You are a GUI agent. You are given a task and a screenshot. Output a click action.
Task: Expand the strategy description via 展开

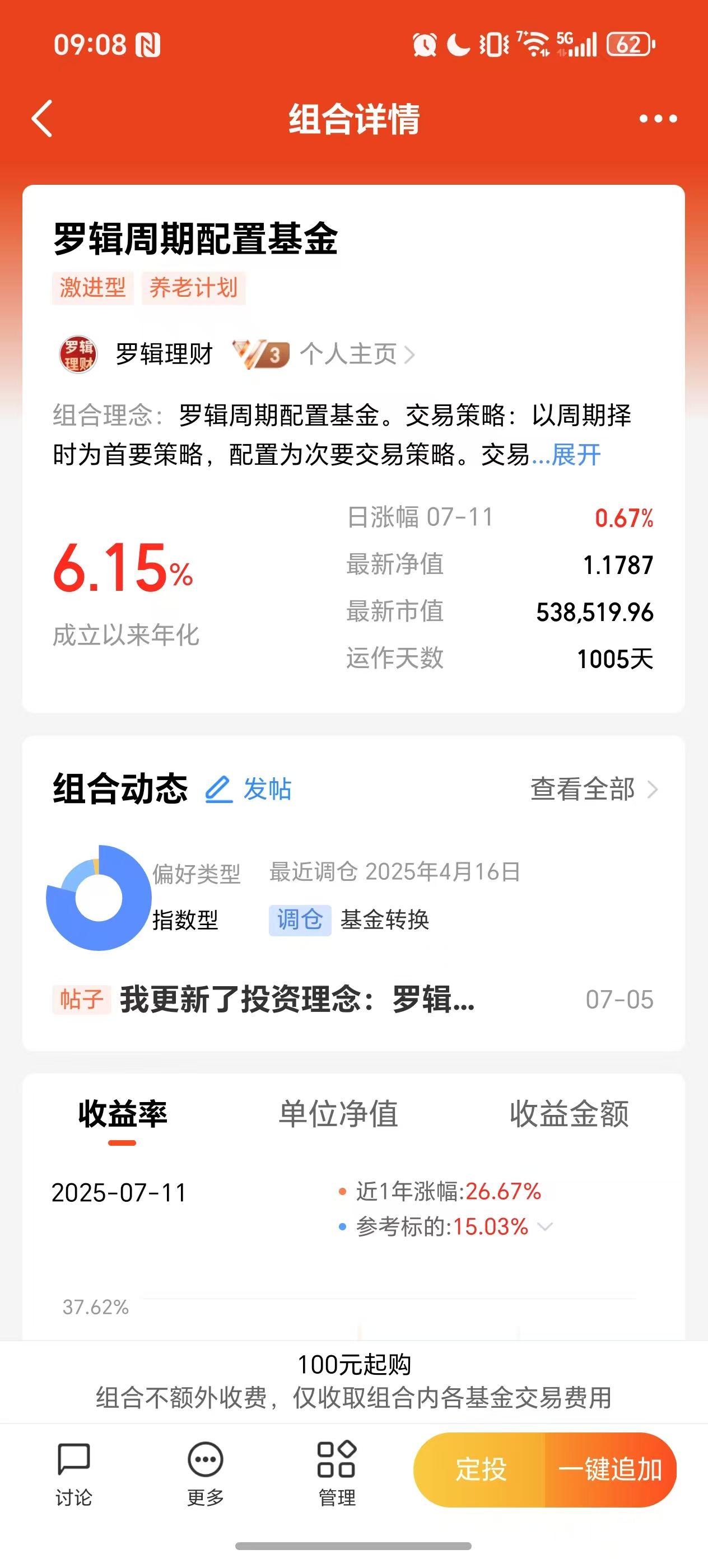(x=575, y=454)
